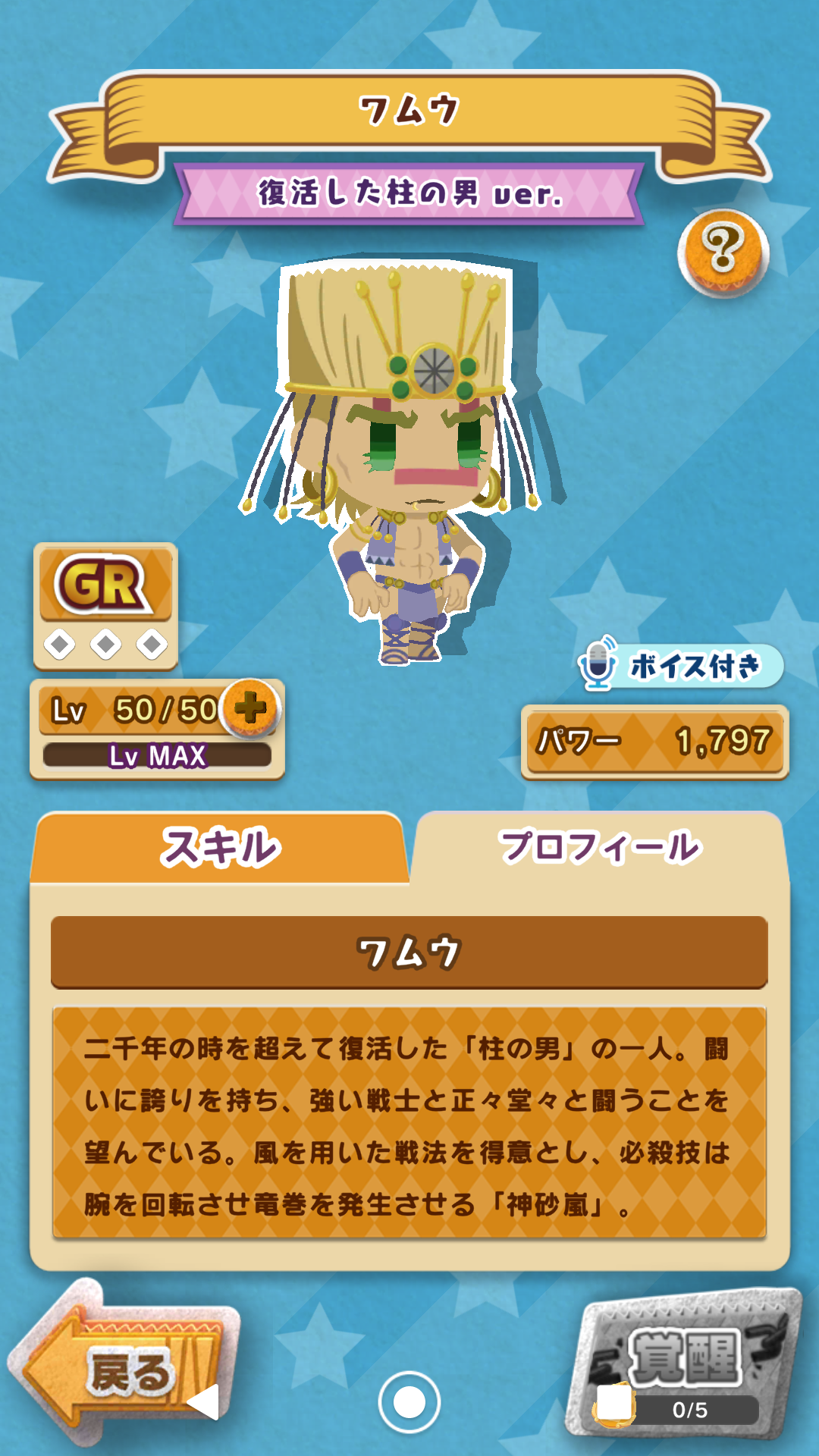This screenshot has height=1456, width=819.
Task: Open the orange question mark help
Action: (723, 251)
